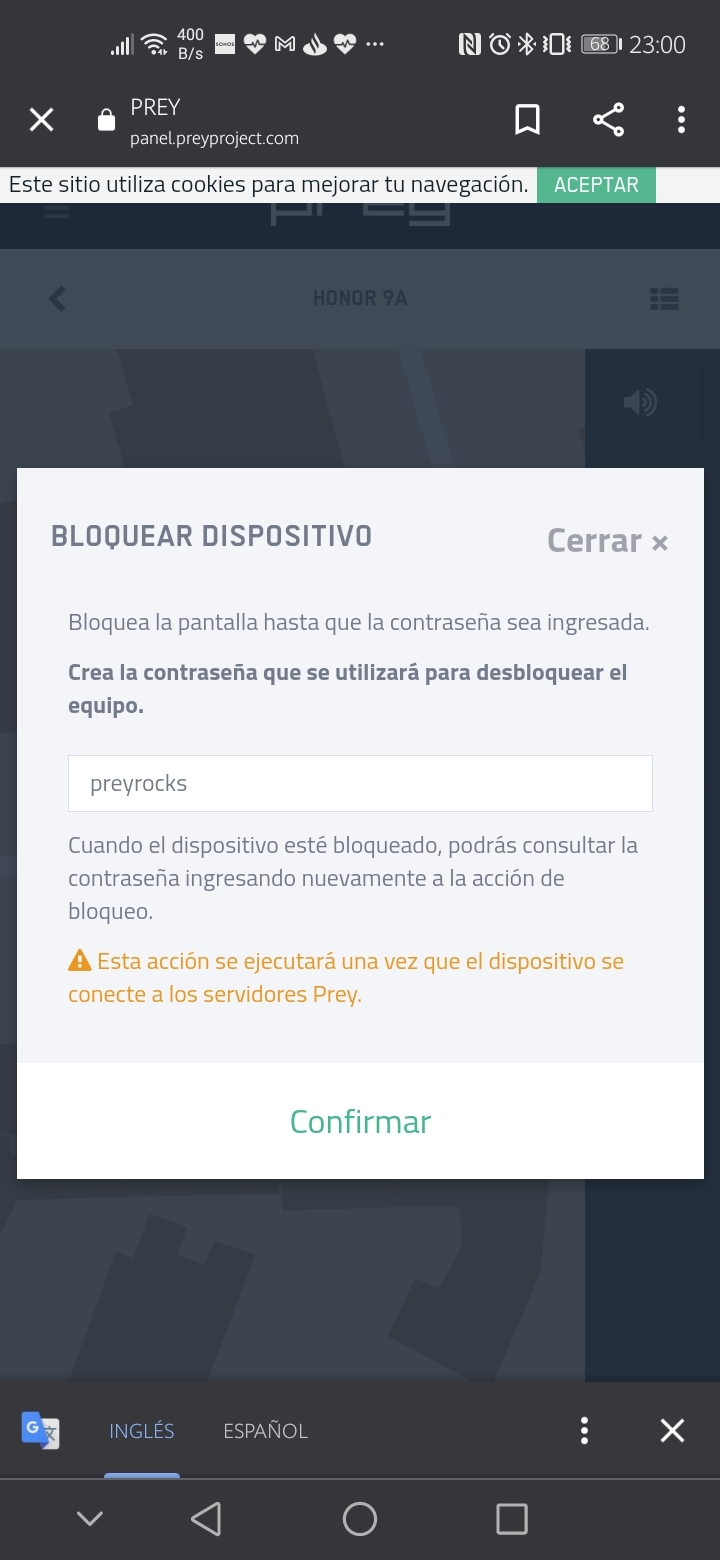Close the tab with the X
Viewport: 720px width, 1560px height.
click(41, 119)
